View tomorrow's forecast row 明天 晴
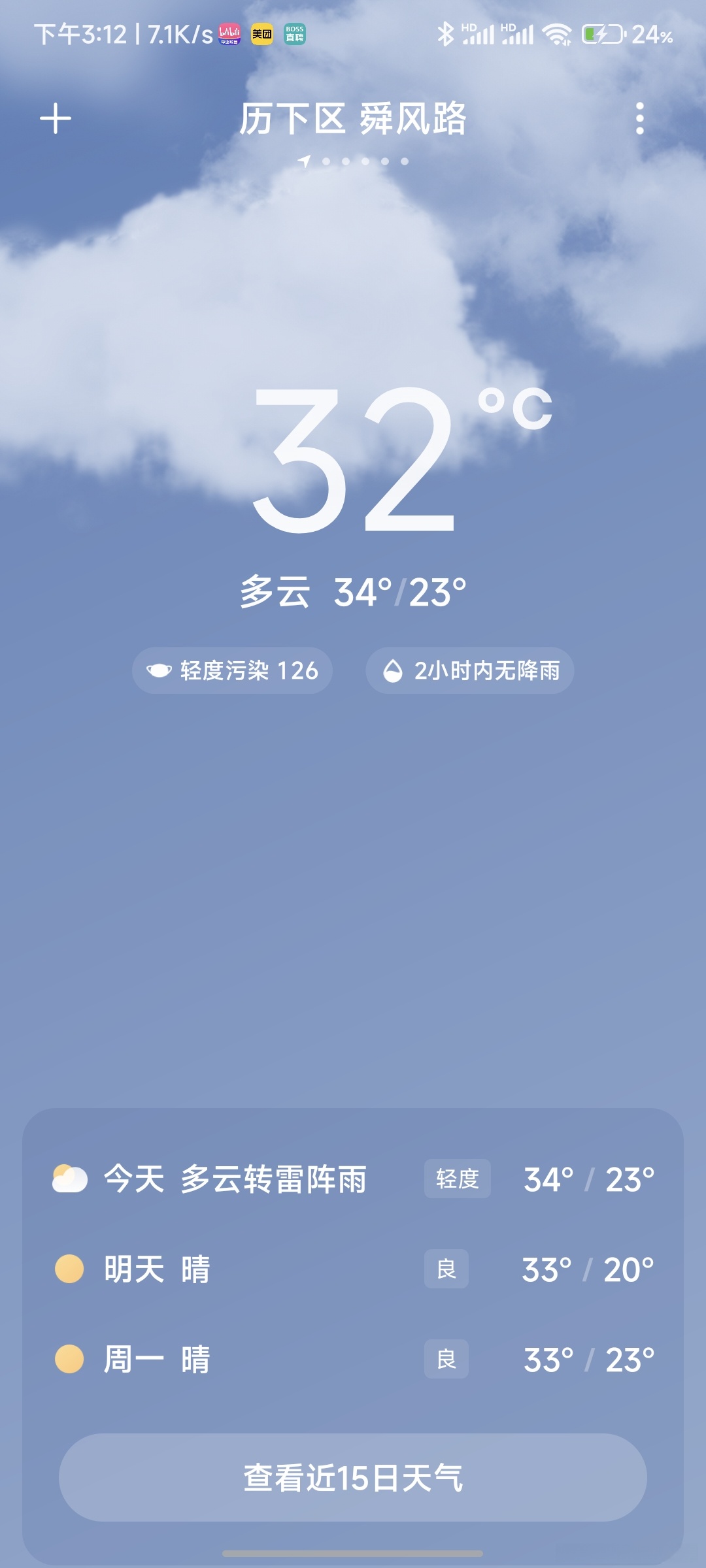This screenshot has height=1568, width=706. click(353, 1269)
